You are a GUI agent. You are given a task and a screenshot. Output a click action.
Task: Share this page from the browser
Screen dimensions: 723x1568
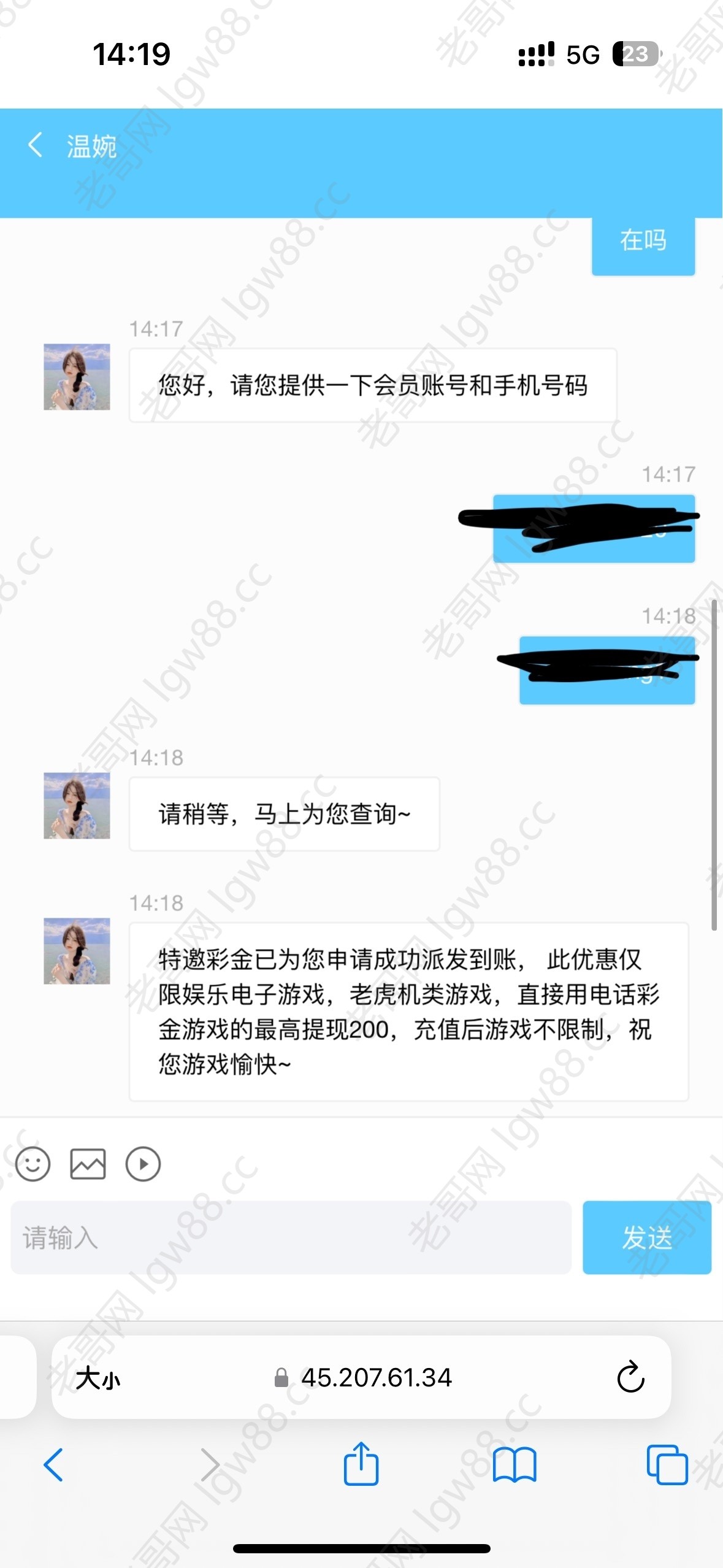click(x=361, y=1465)
